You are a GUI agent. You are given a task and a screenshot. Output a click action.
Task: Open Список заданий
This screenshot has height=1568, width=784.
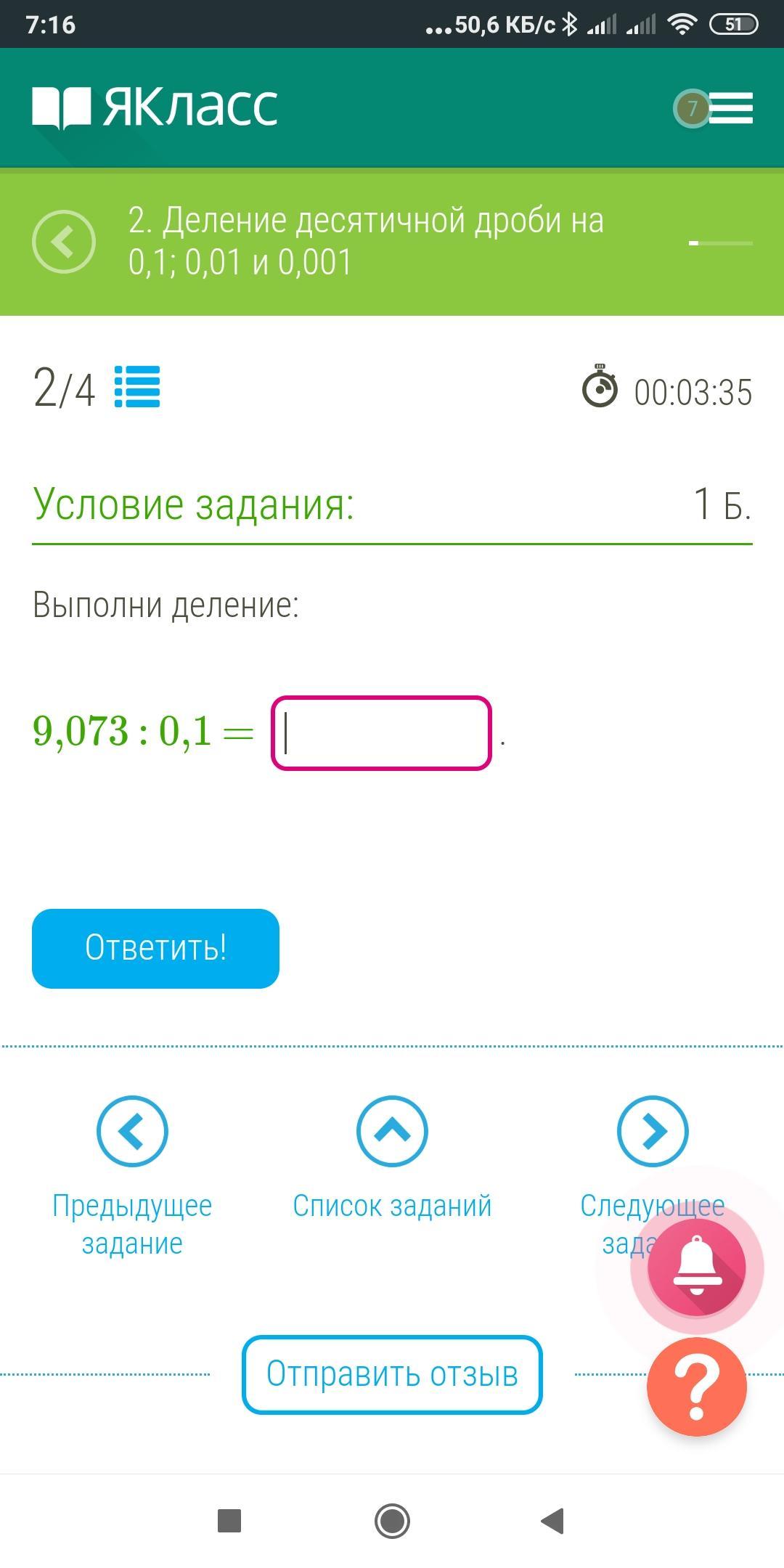(392, 1132)
